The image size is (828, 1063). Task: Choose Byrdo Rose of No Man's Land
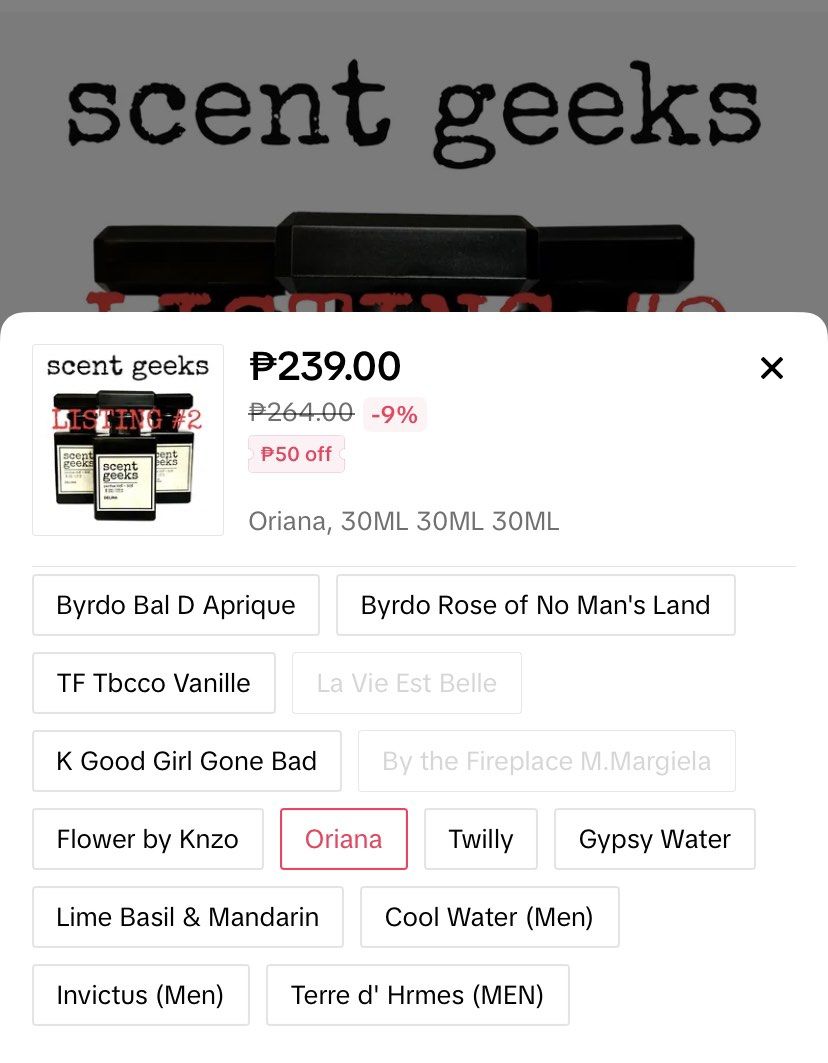[x=536, y=605]
